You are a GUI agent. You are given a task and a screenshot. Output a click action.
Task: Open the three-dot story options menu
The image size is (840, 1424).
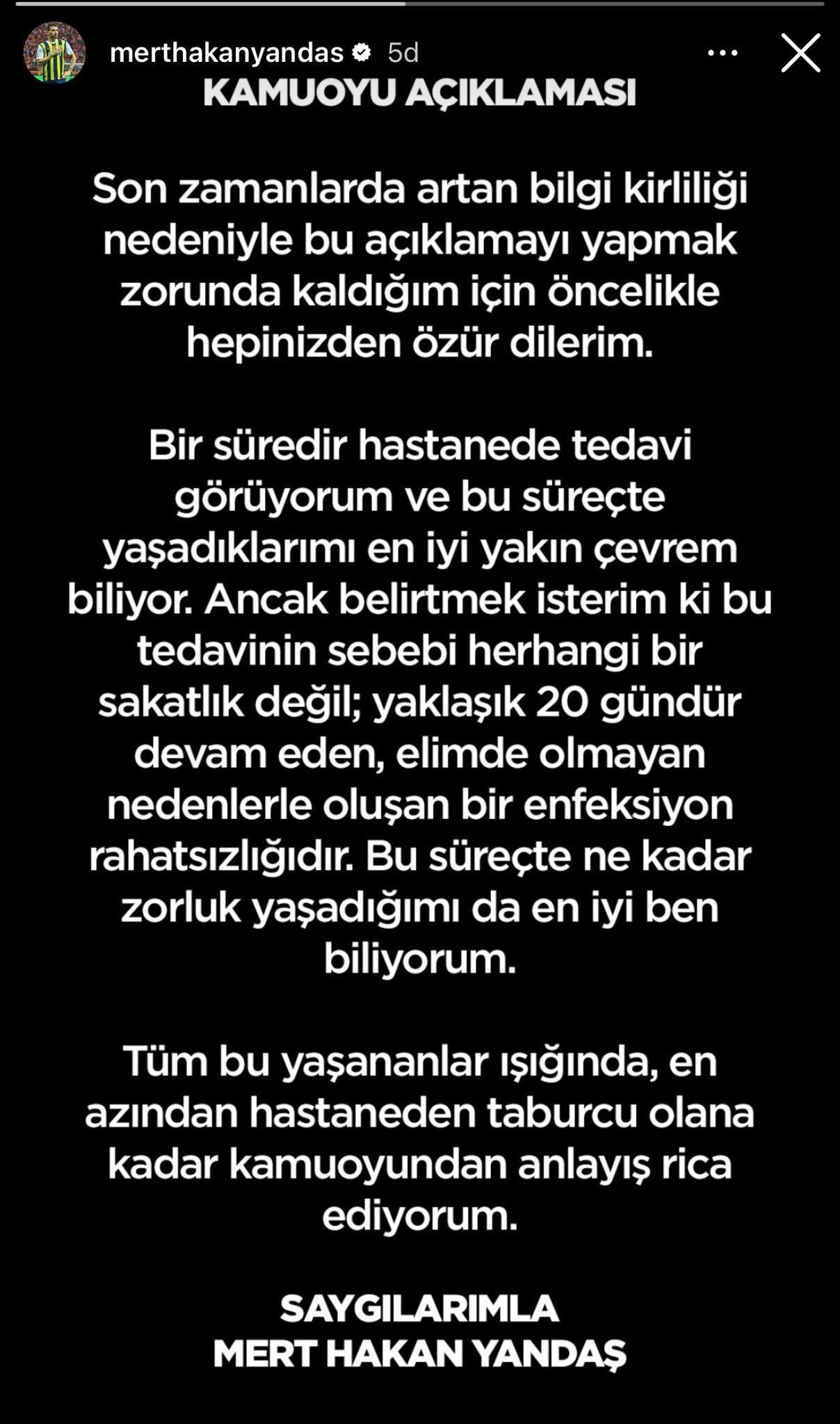722,53
